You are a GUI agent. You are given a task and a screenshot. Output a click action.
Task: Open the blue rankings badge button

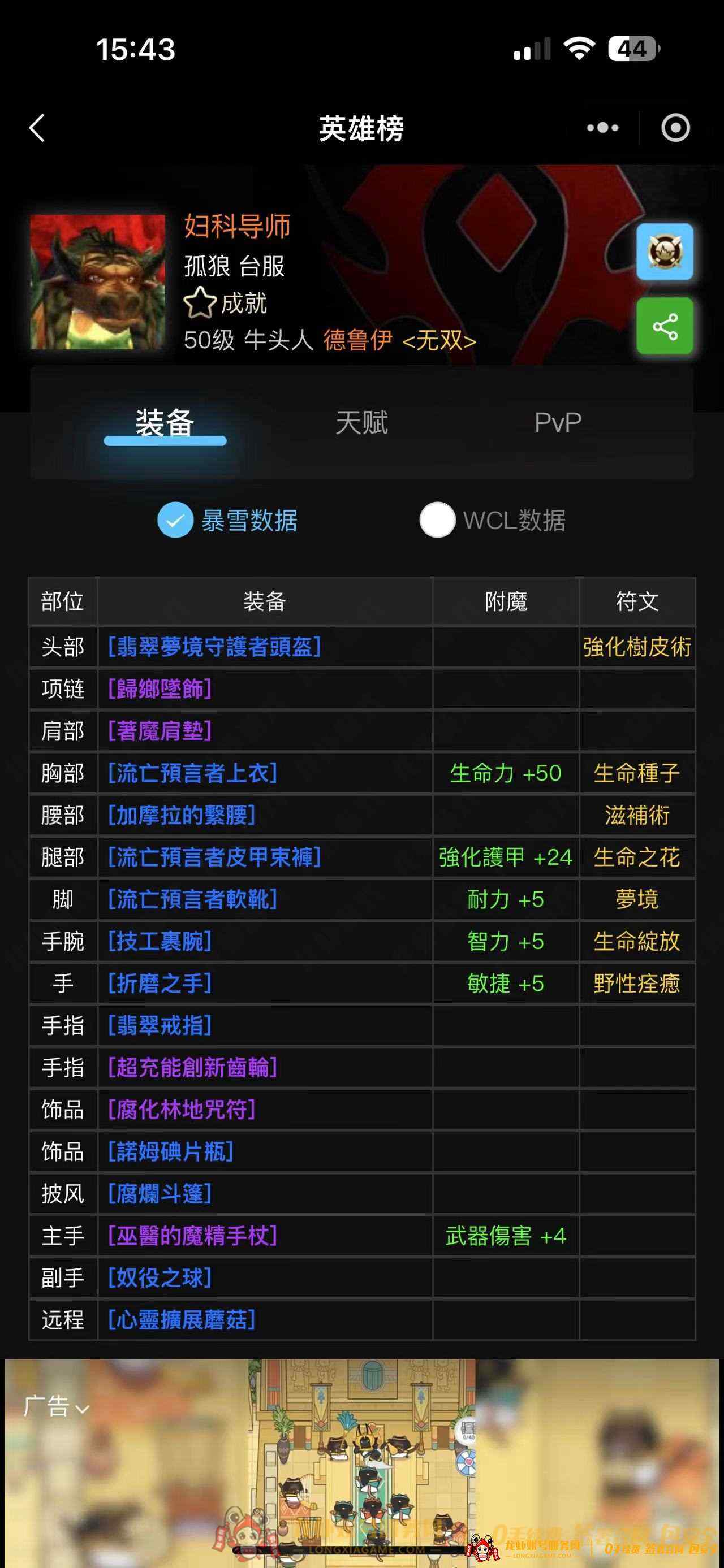664,252
